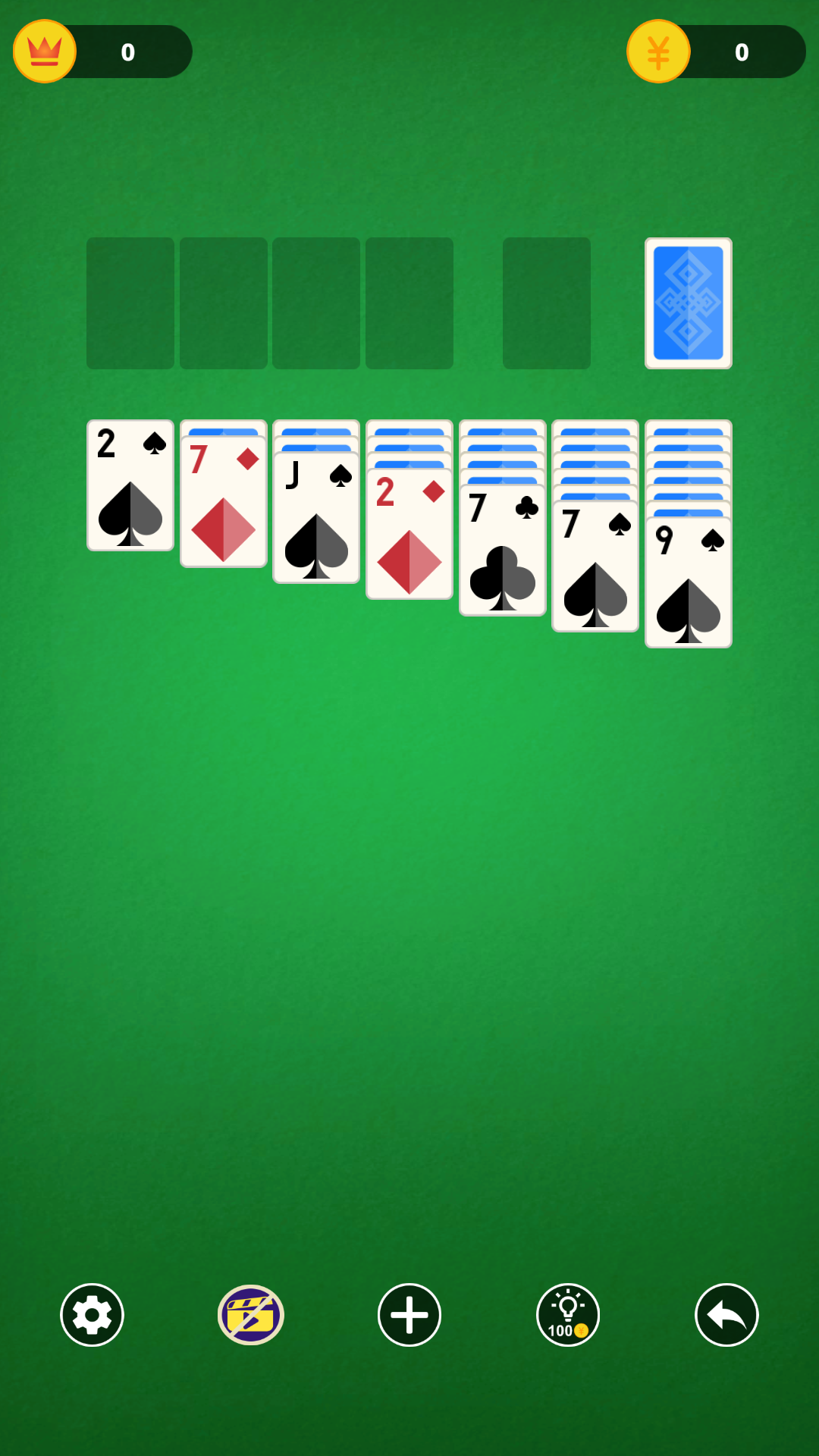Start a new game with plus button

point(409,1314)
